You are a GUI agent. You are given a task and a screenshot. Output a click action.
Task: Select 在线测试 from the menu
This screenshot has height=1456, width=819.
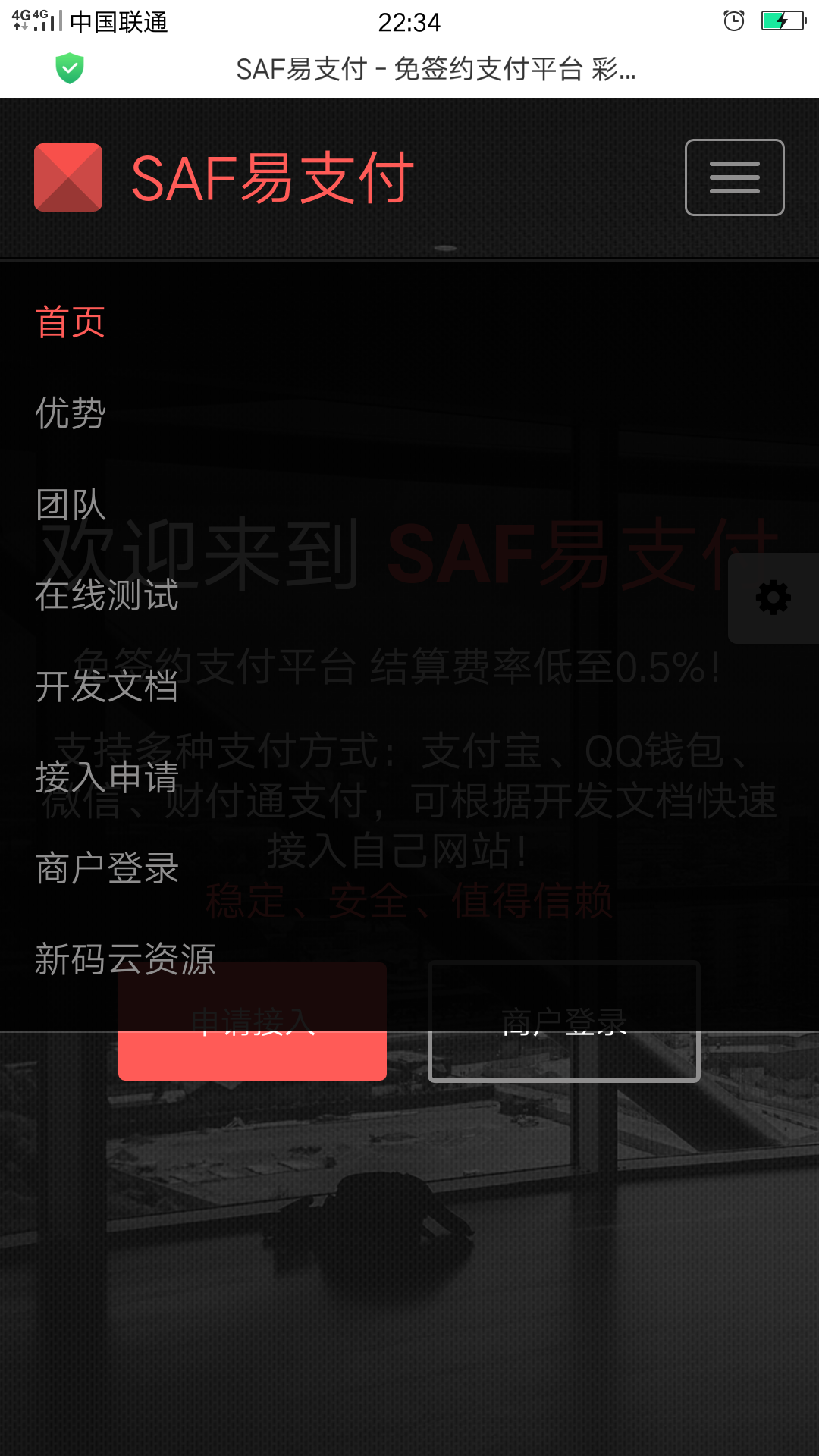click(106, 595)
